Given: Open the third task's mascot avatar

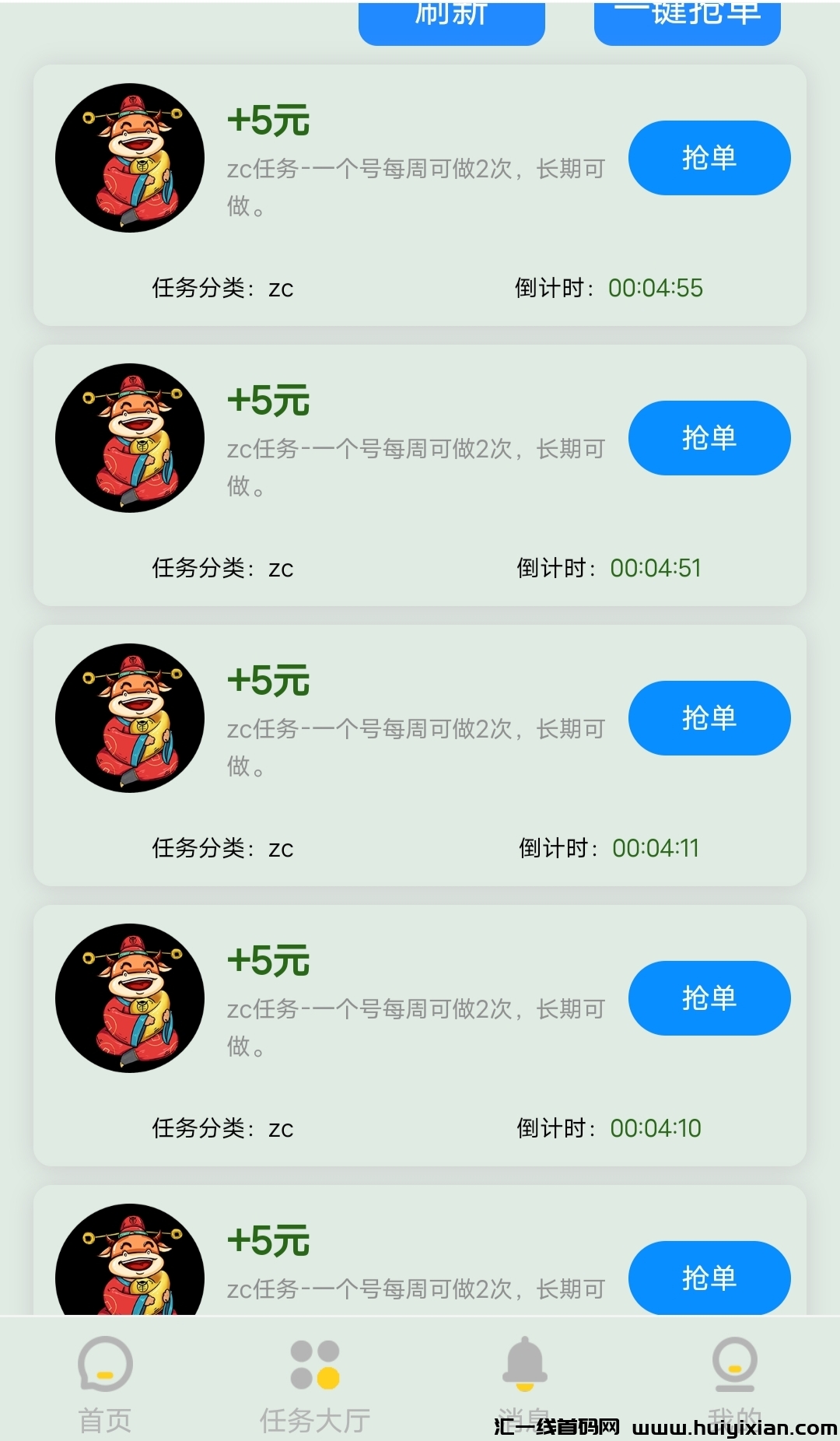Looking at the screenshot, I should [130, 718].
